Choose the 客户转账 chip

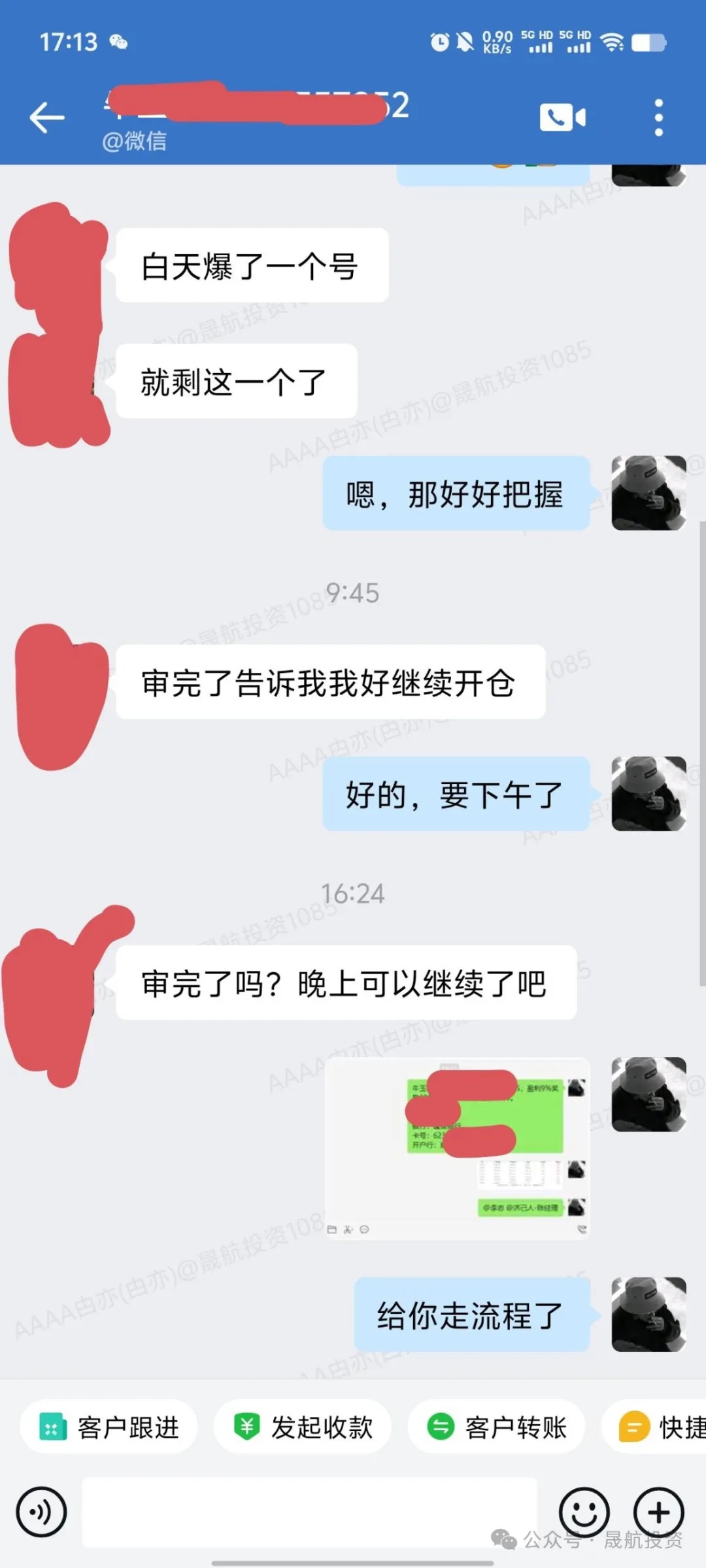click(496, 1427)
